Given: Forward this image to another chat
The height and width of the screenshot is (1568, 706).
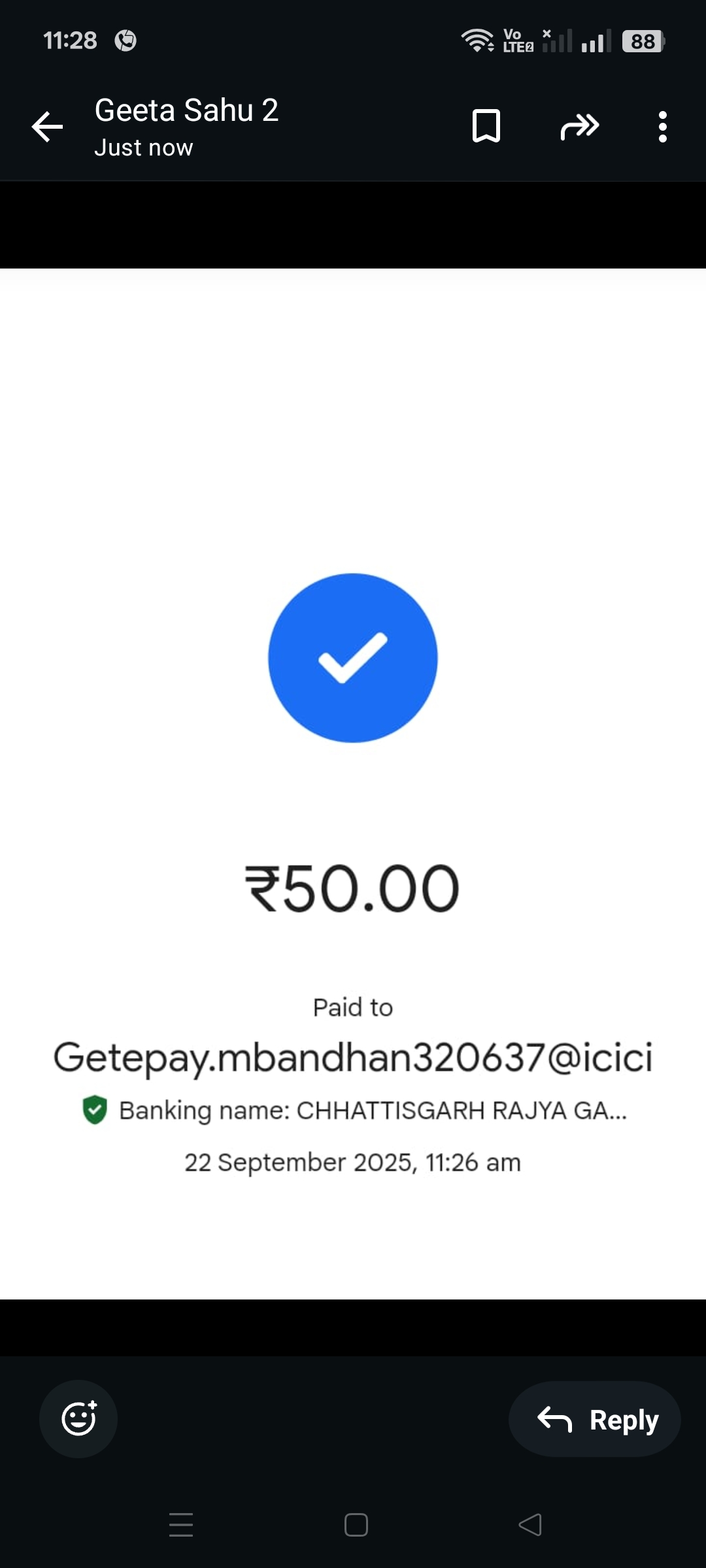Looking at the screenshot, I should [x=579, y=126].
